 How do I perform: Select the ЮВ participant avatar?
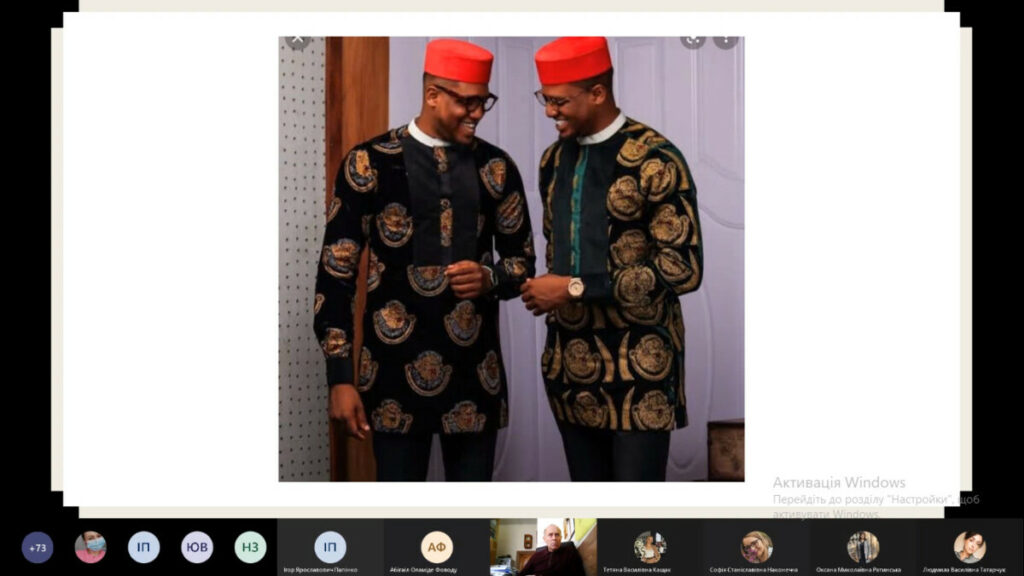pyautogui.click(x=197, y=547)
